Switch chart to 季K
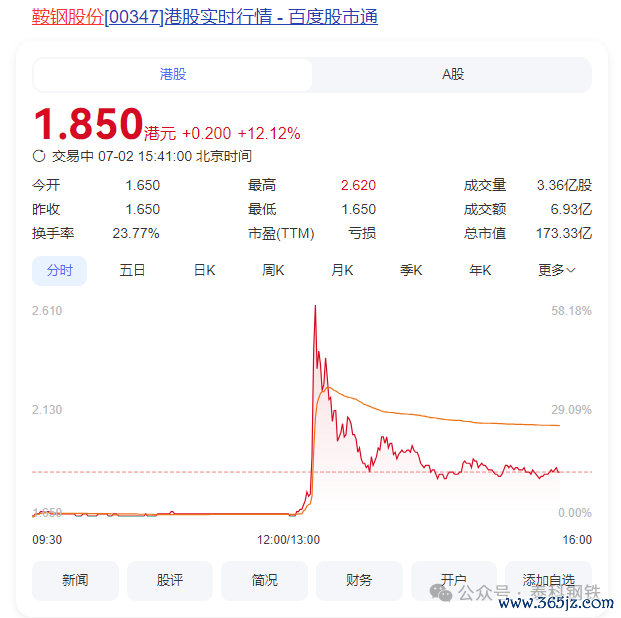The height and width of the screenshot is (618, 621). 411,270
